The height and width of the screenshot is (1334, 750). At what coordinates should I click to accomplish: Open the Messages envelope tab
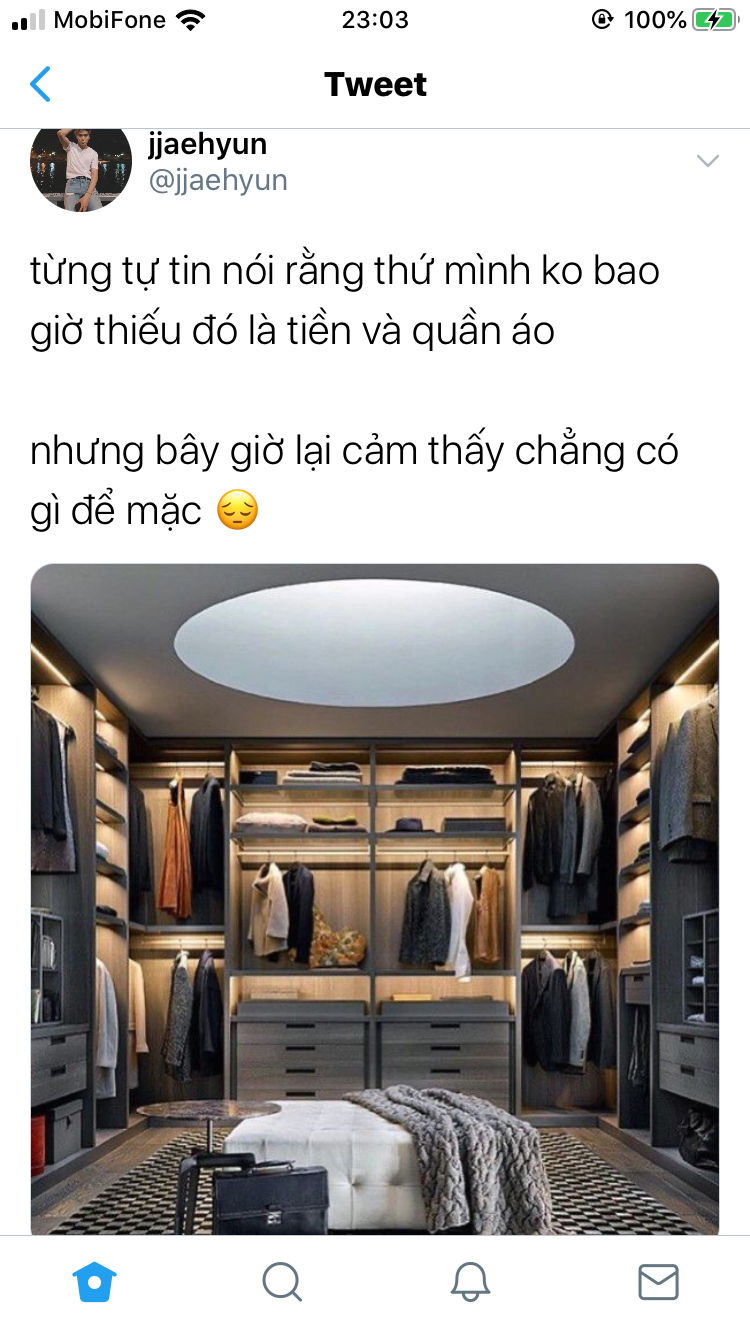658,1280
